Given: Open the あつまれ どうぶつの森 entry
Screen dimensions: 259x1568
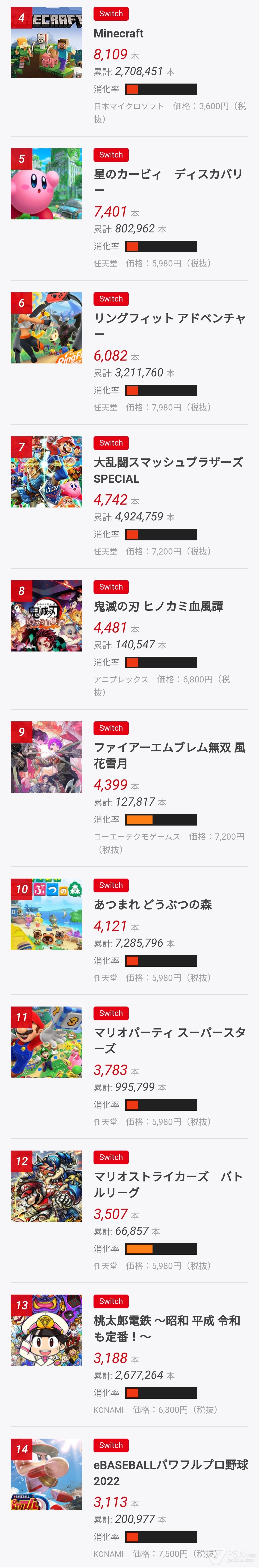Looking at the screenshot, I should 153,905.
